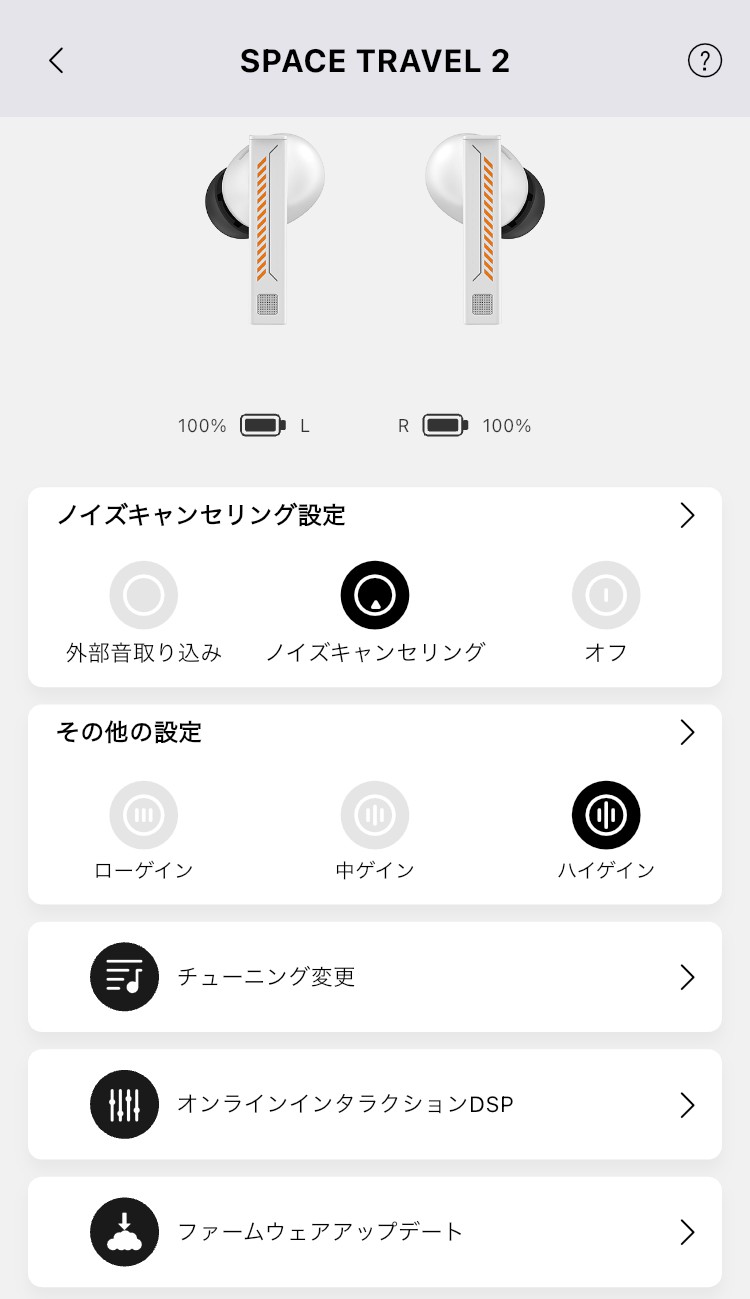
Task: Expand その他の設定 section chevron
Action: coord(687,732)
